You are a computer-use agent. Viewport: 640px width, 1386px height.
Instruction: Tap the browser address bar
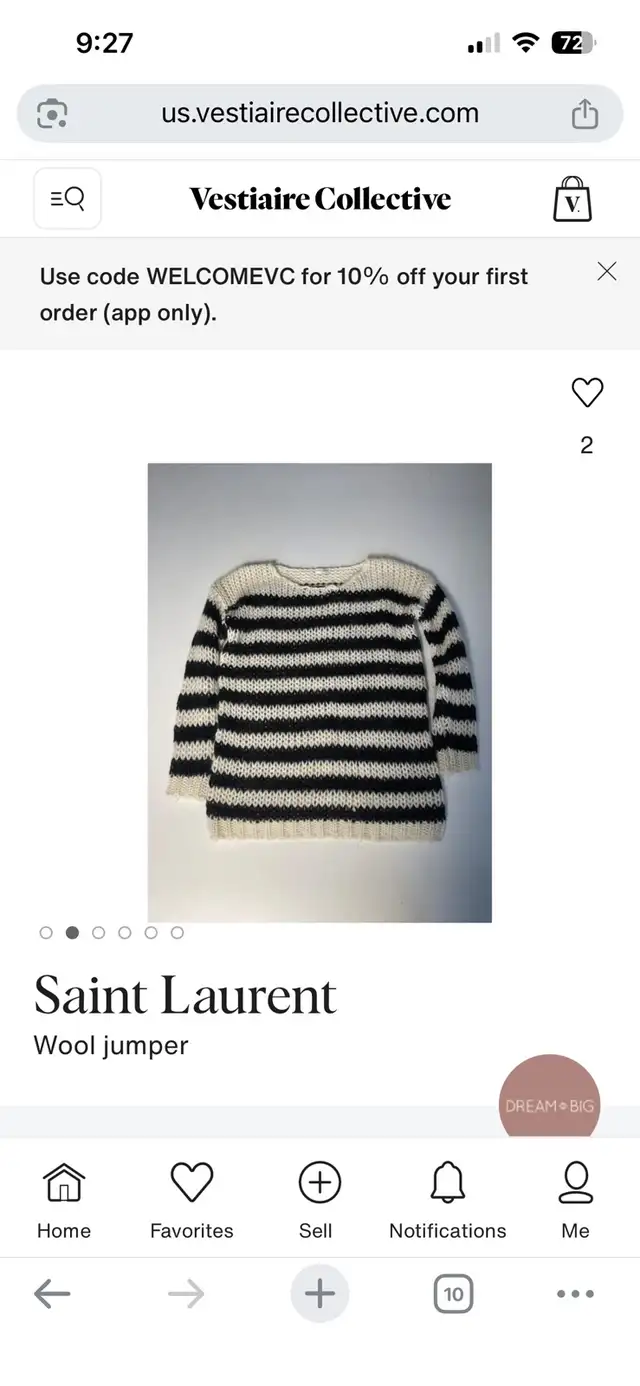pos(320,113)
